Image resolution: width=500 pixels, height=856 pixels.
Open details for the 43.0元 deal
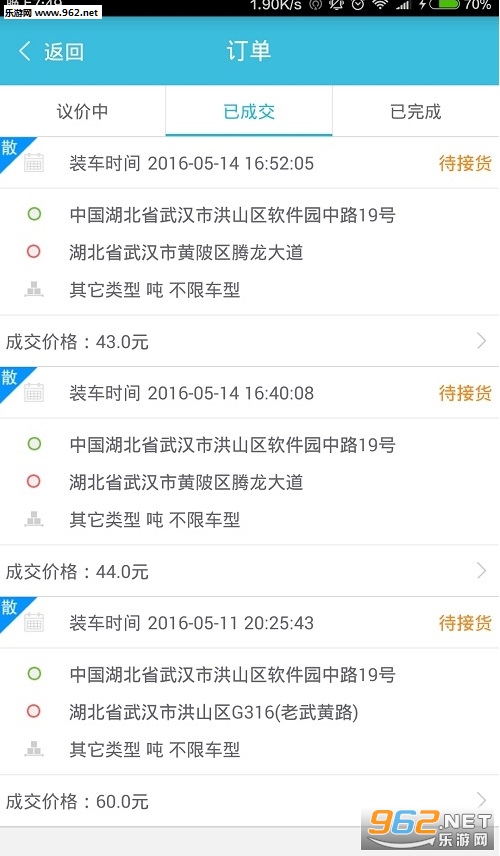coord(249,341)
